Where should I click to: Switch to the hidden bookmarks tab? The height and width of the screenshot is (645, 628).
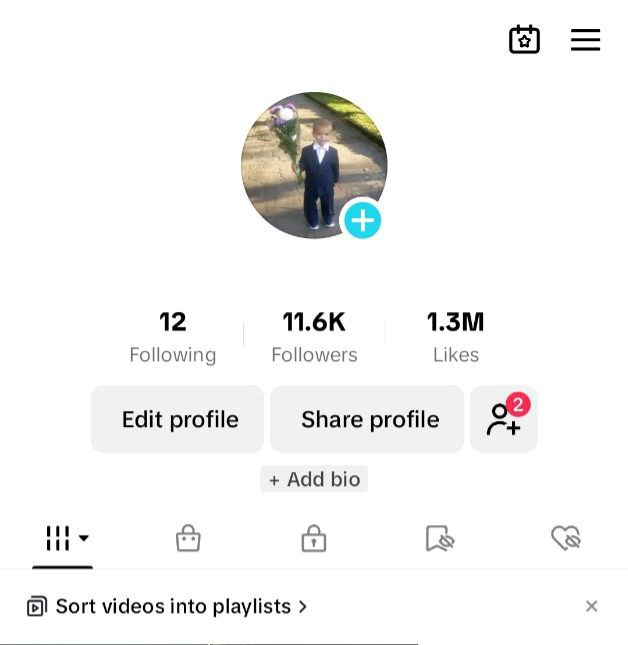pos(440,539)
